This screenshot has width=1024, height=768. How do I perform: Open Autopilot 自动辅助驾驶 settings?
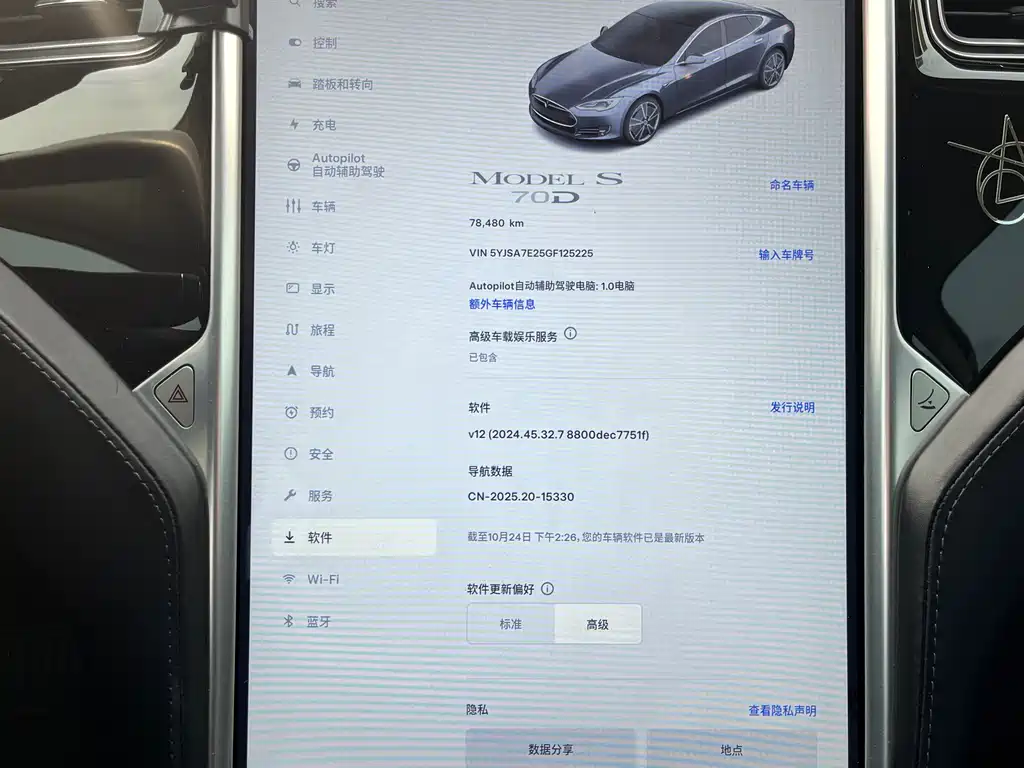[347, 165]
